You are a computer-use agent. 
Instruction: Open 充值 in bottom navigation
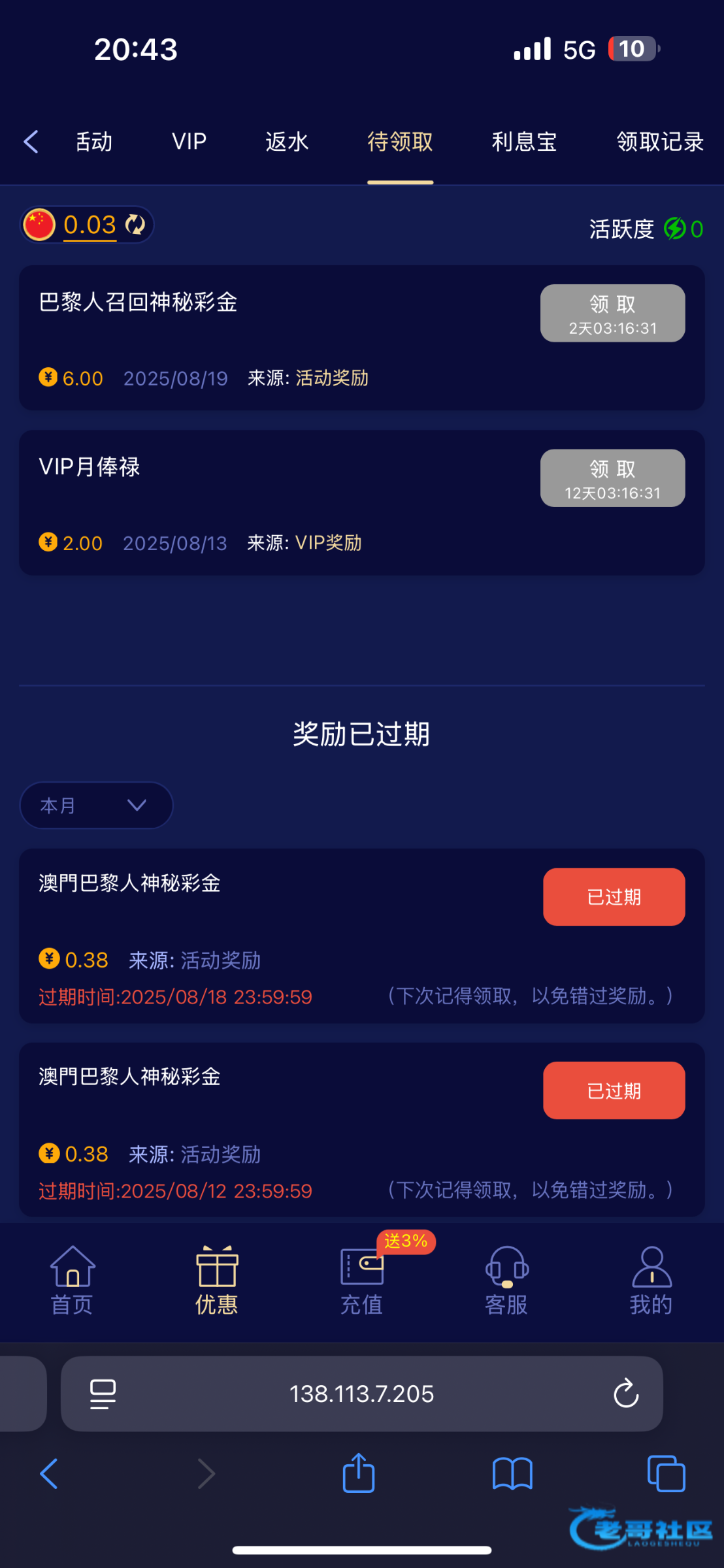(361, 1279)
